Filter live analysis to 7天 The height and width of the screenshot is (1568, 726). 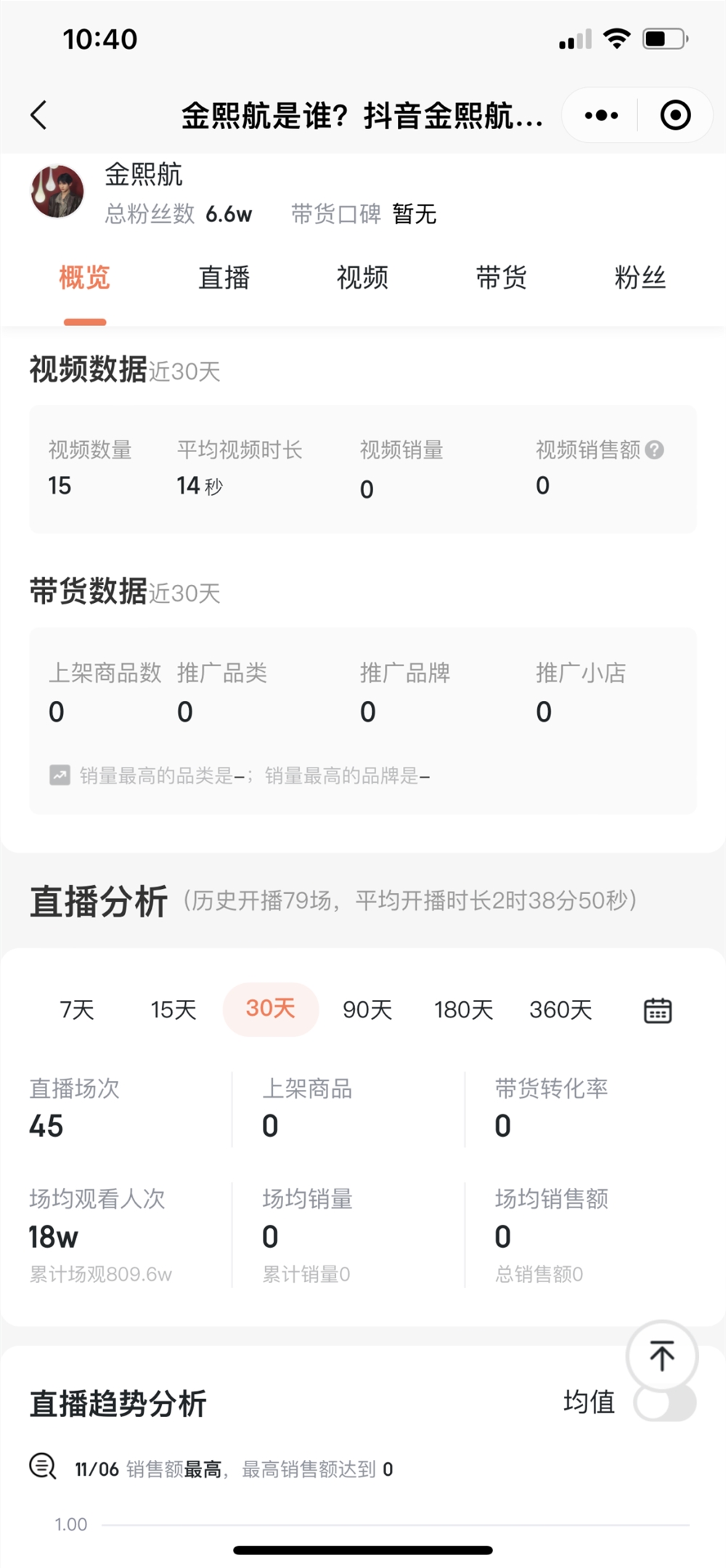(x=77, y=1009)
